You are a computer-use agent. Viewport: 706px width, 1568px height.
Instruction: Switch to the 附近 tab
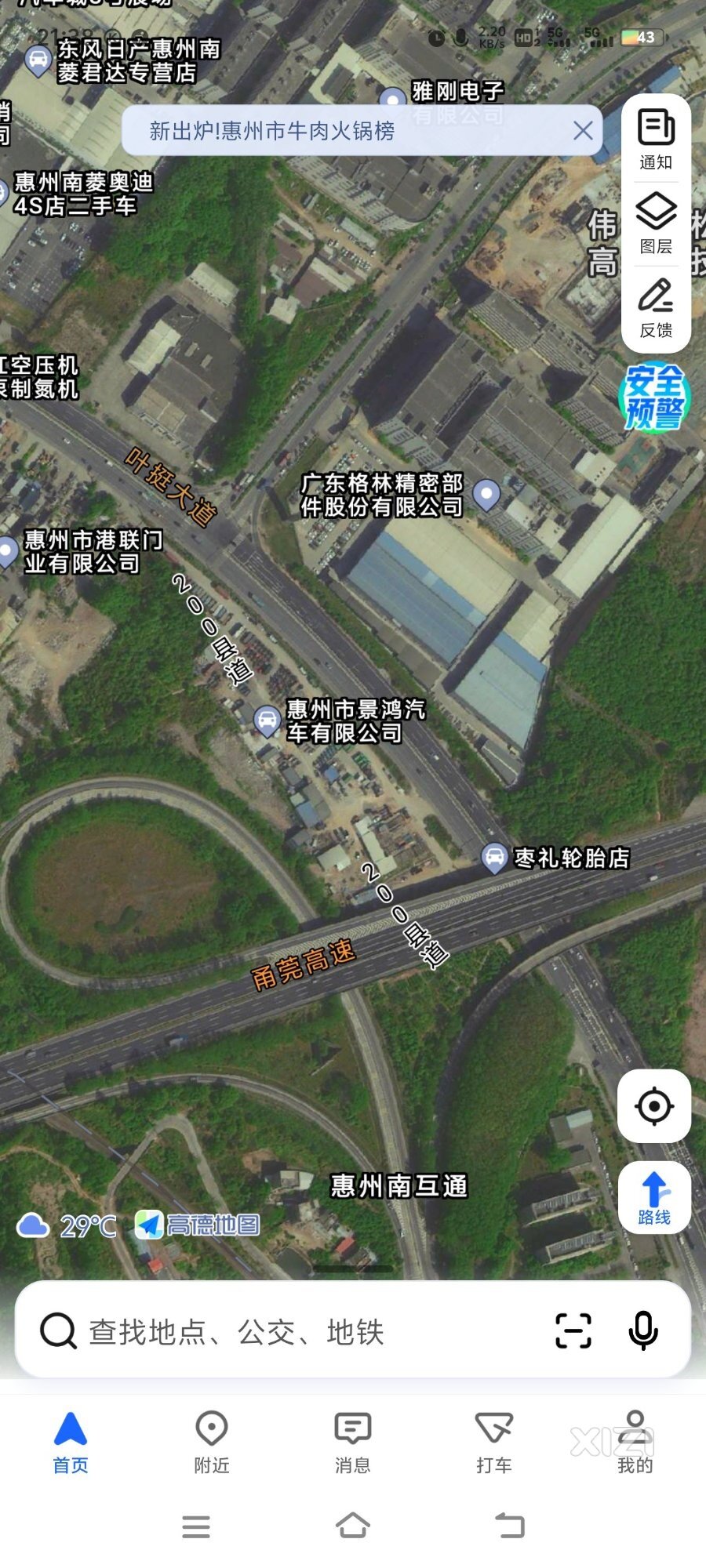click(212, 1443)
